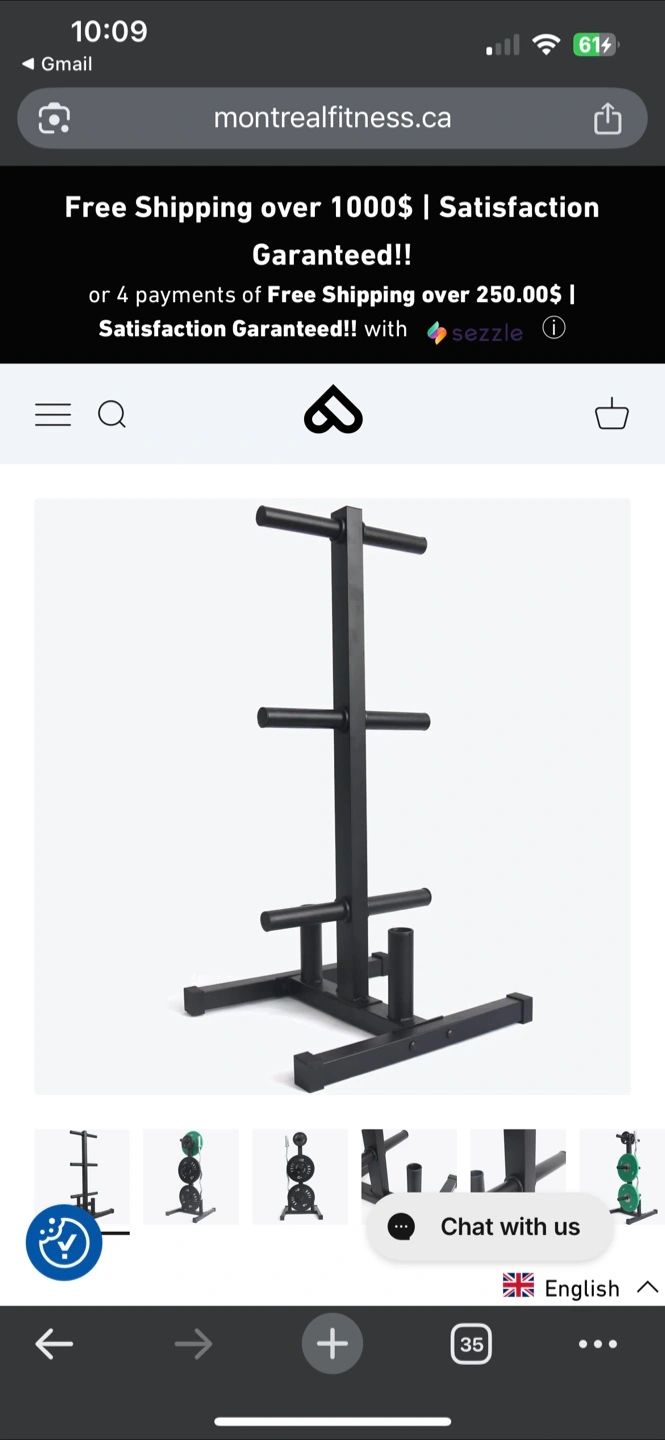Screen dimensions: 665x1440
Task: Return to Gmail app
Action: (x=57, y=64)
